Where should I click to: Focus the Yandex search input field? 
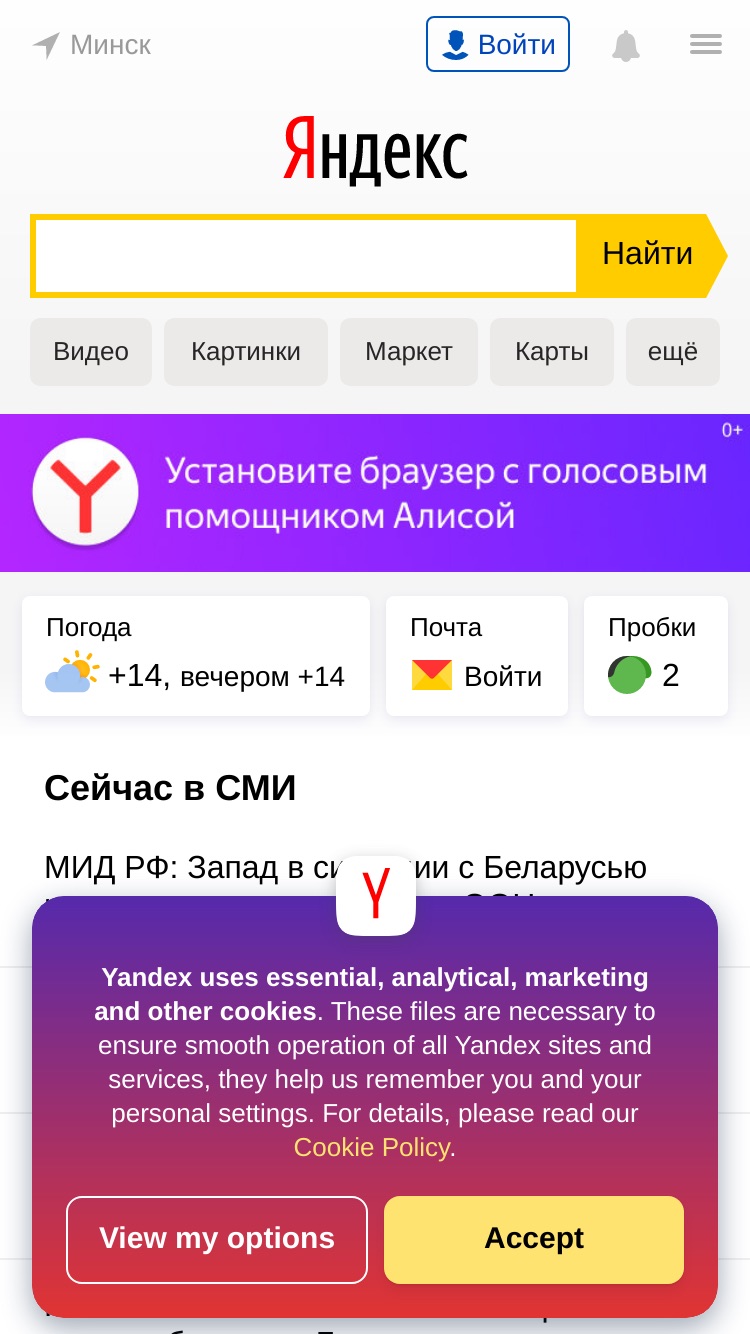pos(306,256)
